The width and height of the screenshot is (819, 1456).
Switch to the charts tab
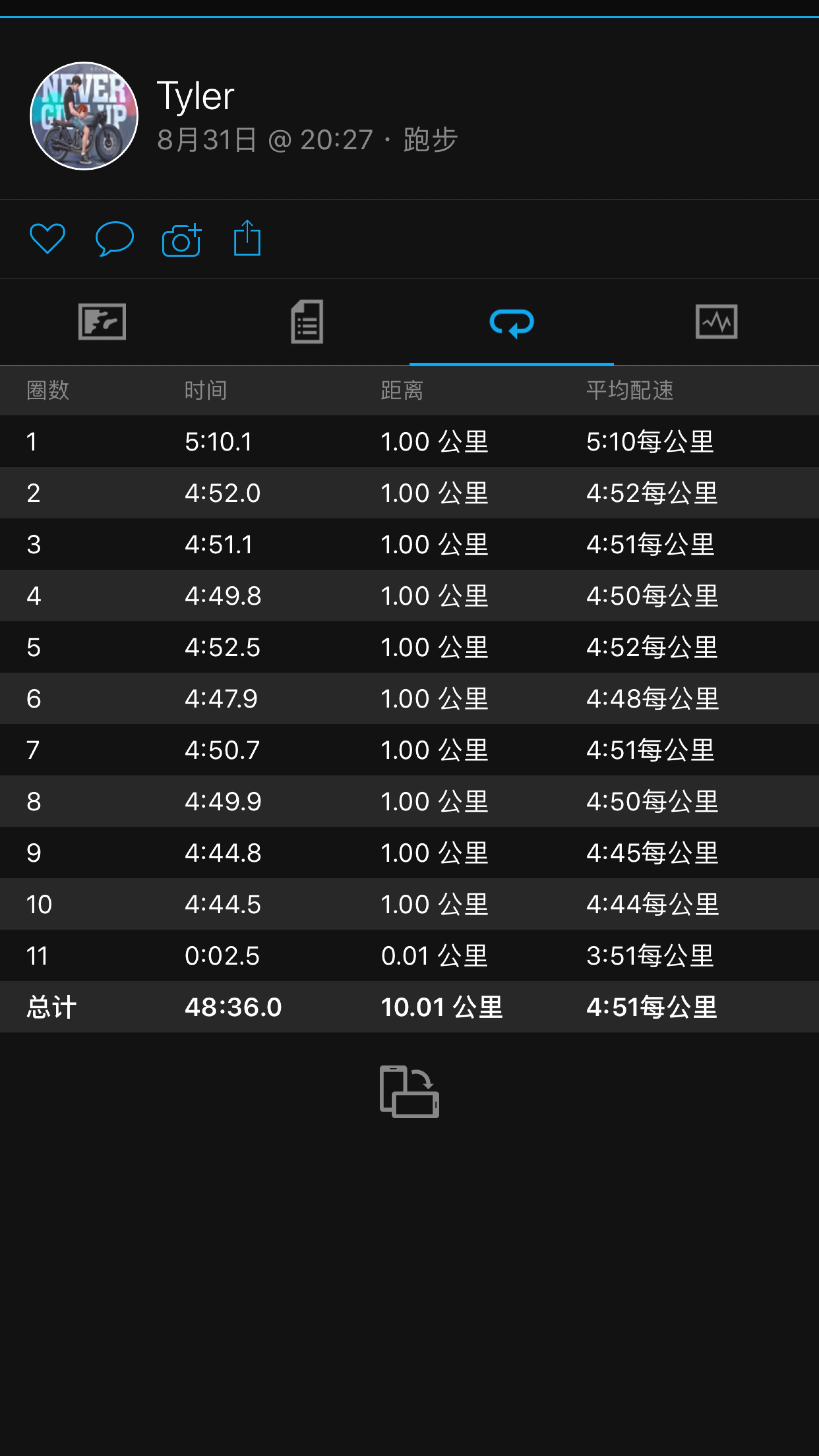(716, 322)
